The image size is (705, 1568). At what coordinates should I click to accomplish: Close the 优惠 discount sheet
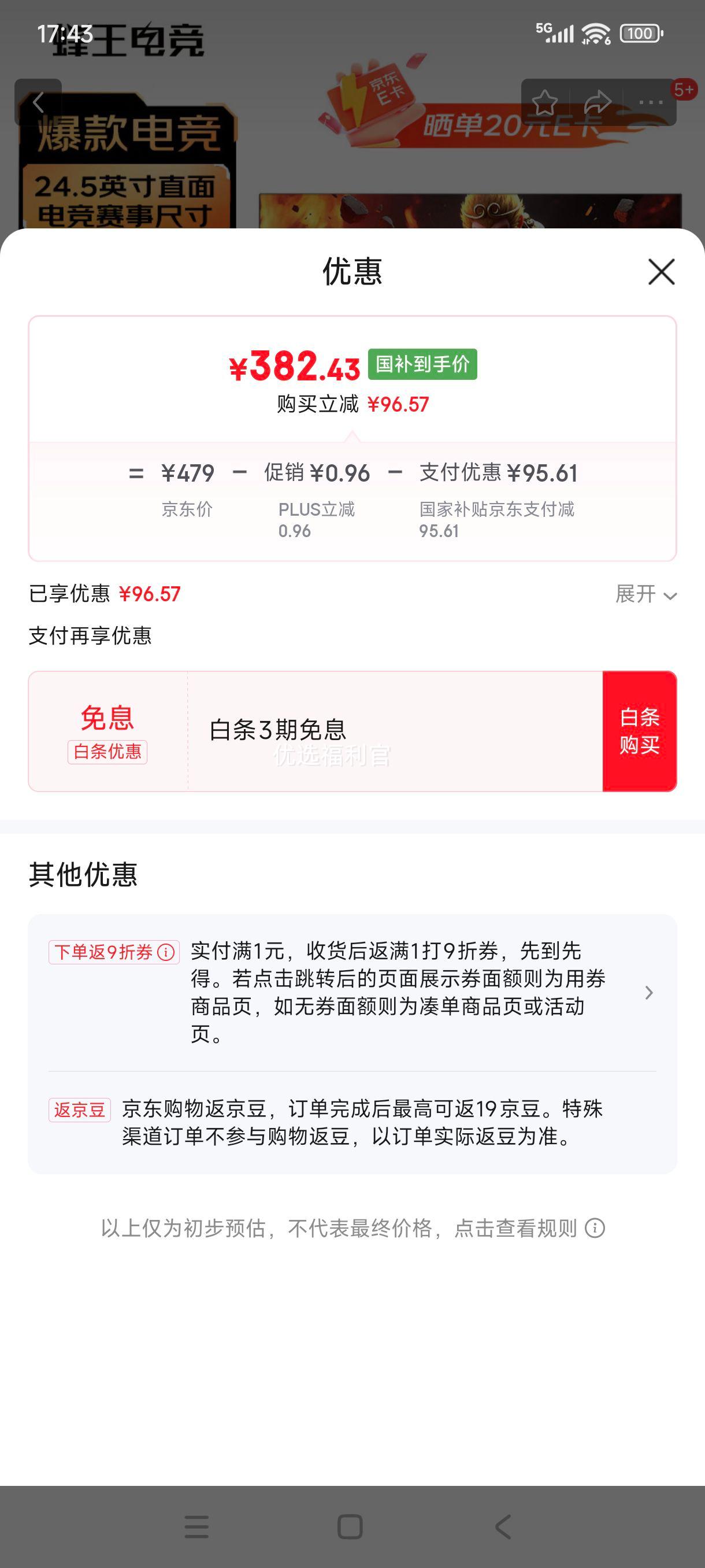[x=661, y=272]
